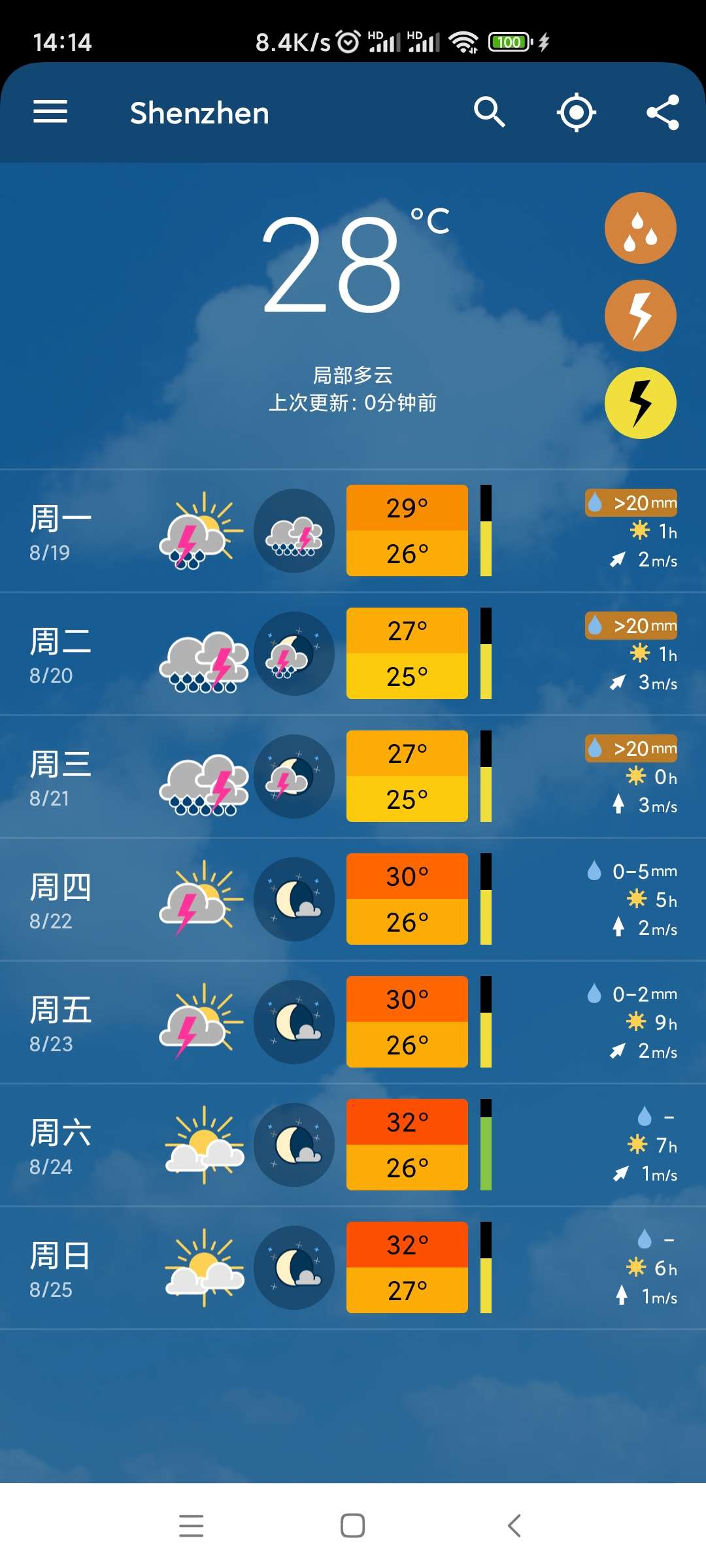Go back using the system back button
The image size is (706, 1568).
tap(514, 1526)
